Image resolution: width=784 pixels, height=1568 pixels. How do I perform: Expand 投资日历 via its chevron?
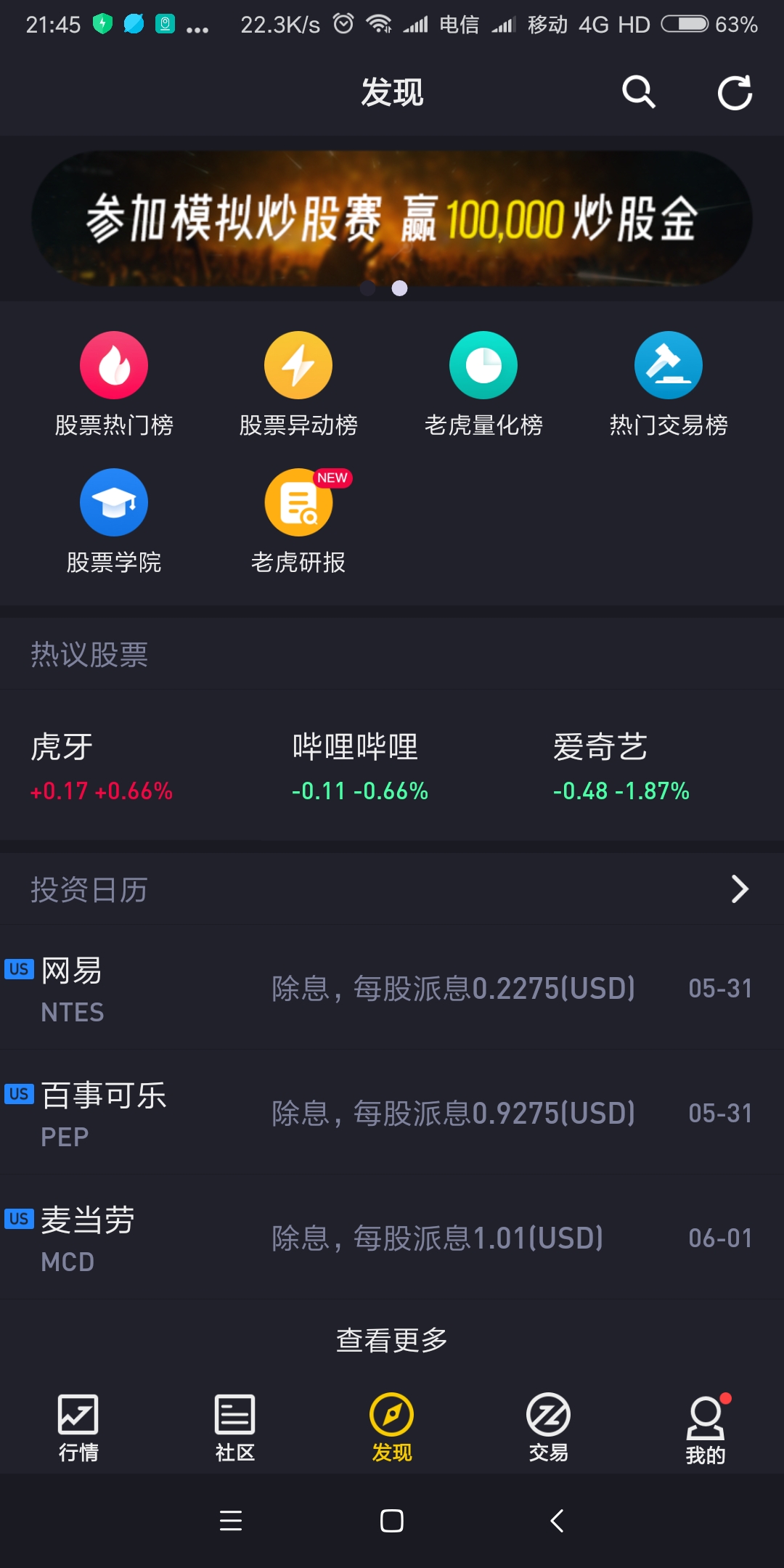pos(739,889)
